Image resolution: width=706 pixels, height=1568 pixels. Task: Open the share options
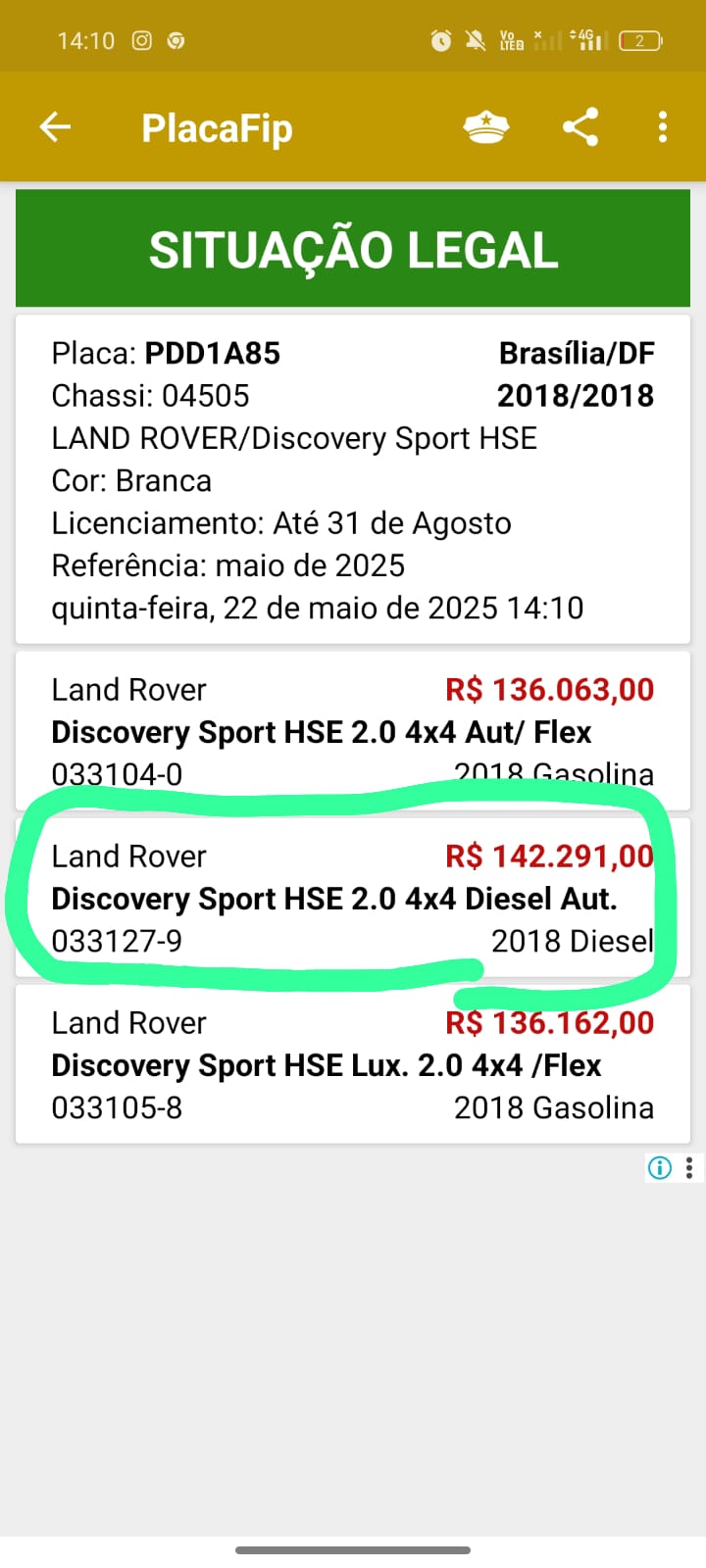coord(580,126)
